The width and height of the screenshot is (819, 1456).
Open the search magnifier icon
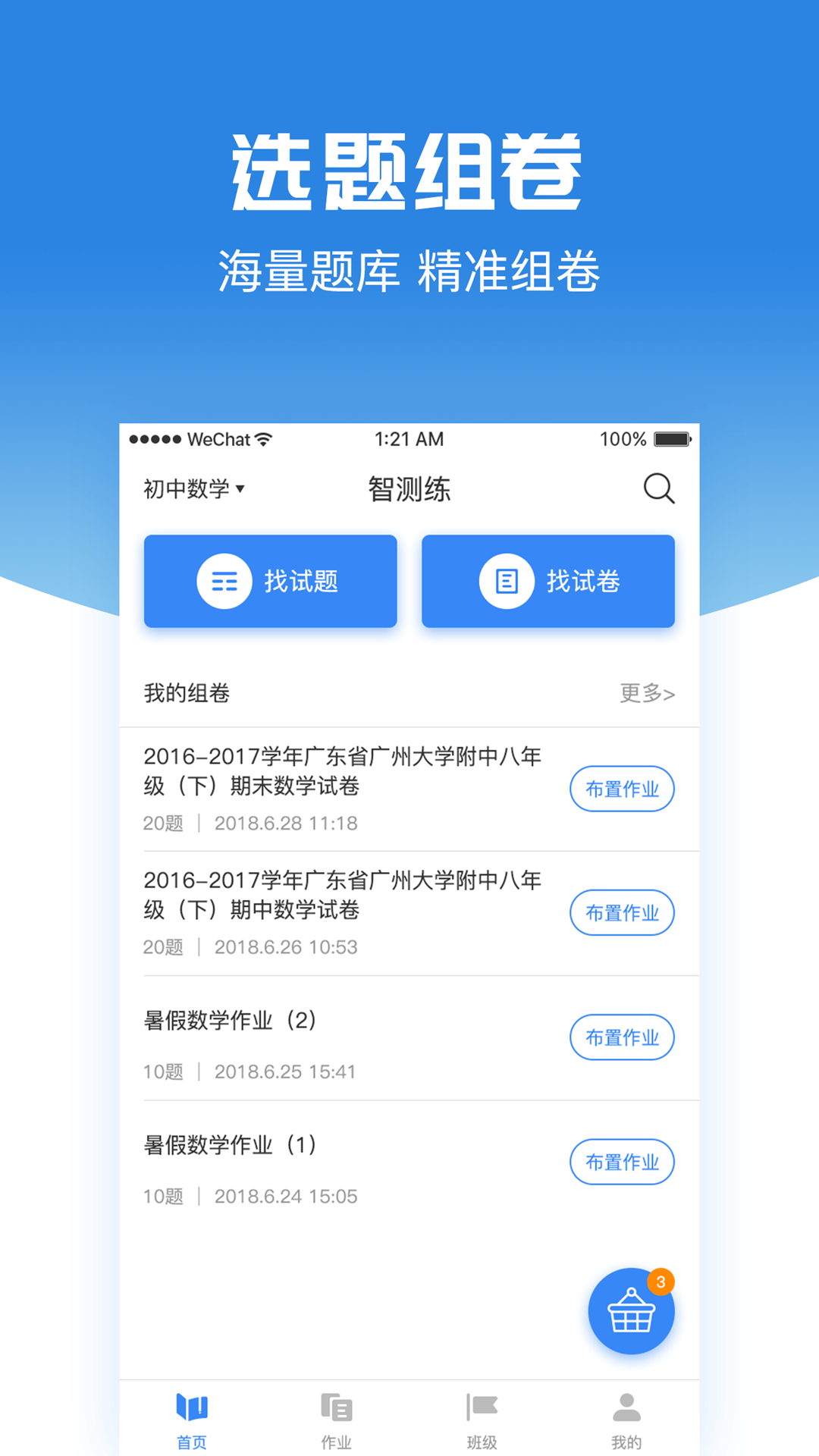click(659, 489)
